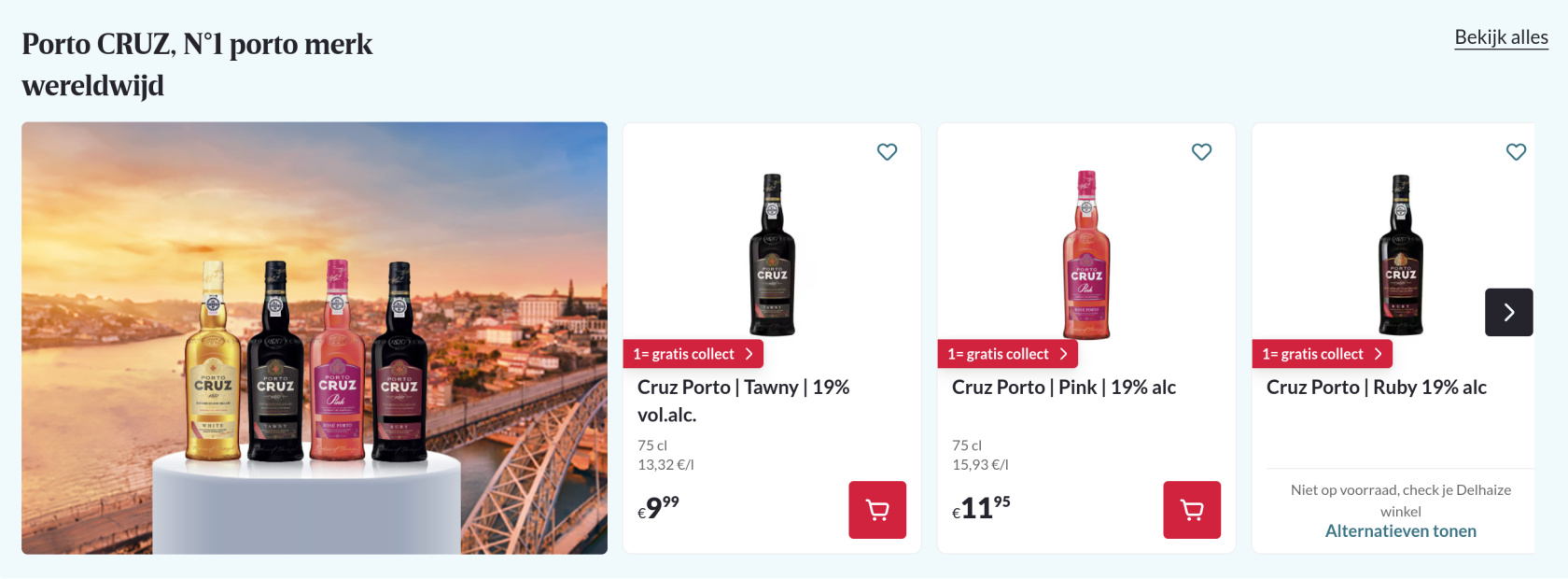Open gratis collect promo on Ruby
Screen dimensions: 1568x579
tap(1322, 354)
